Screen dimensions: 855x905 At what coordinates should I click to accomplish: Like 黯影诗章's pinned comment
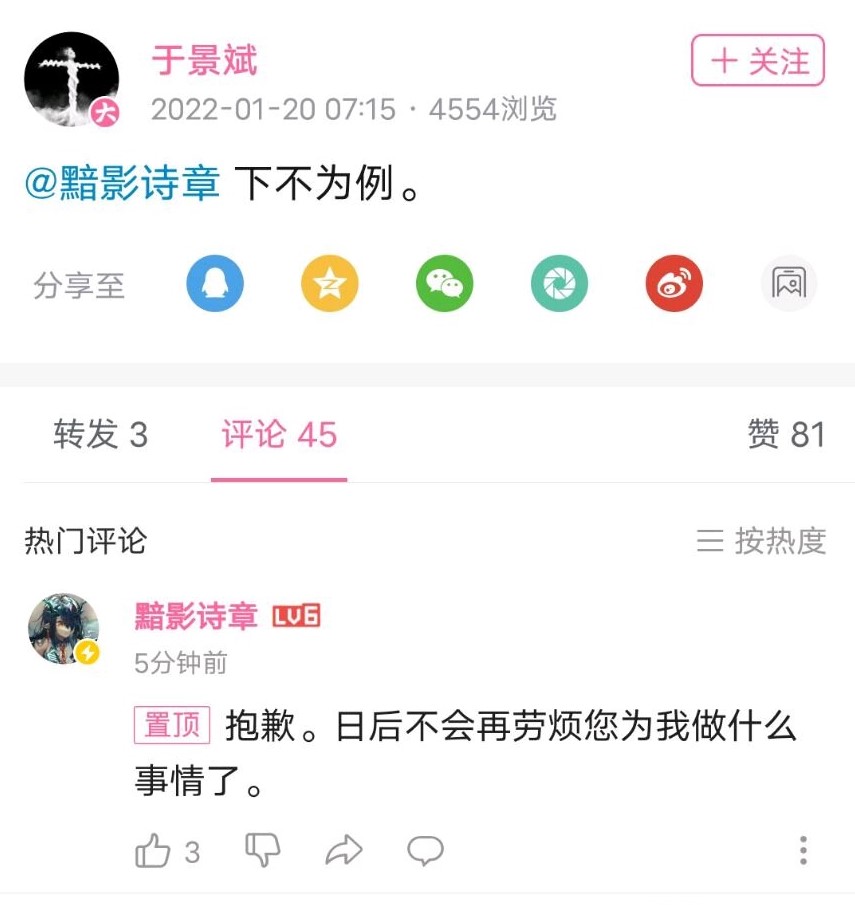click(153, 851)
